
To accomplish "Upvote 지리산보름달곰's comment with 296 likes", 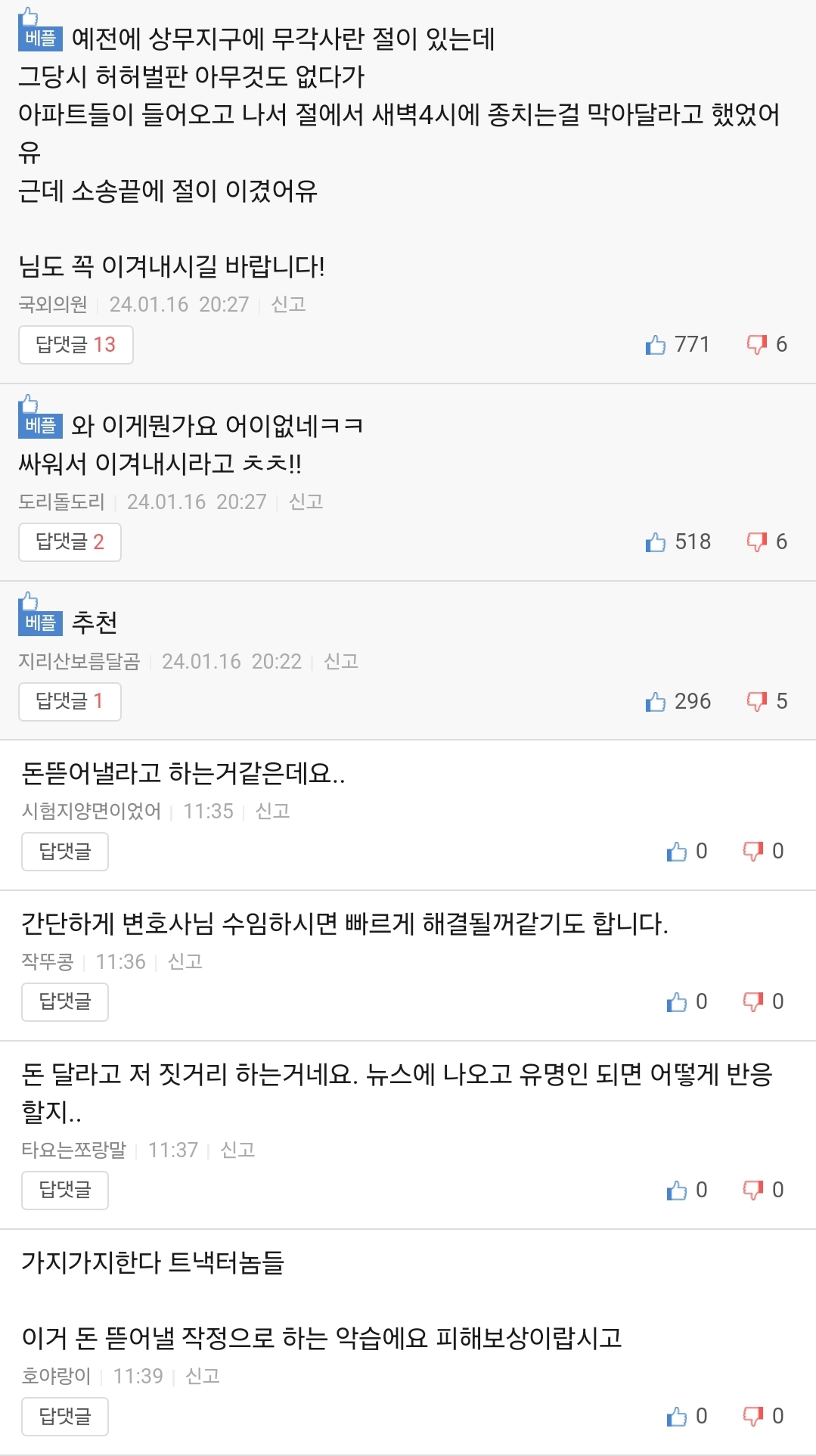I will pos(655,702).
